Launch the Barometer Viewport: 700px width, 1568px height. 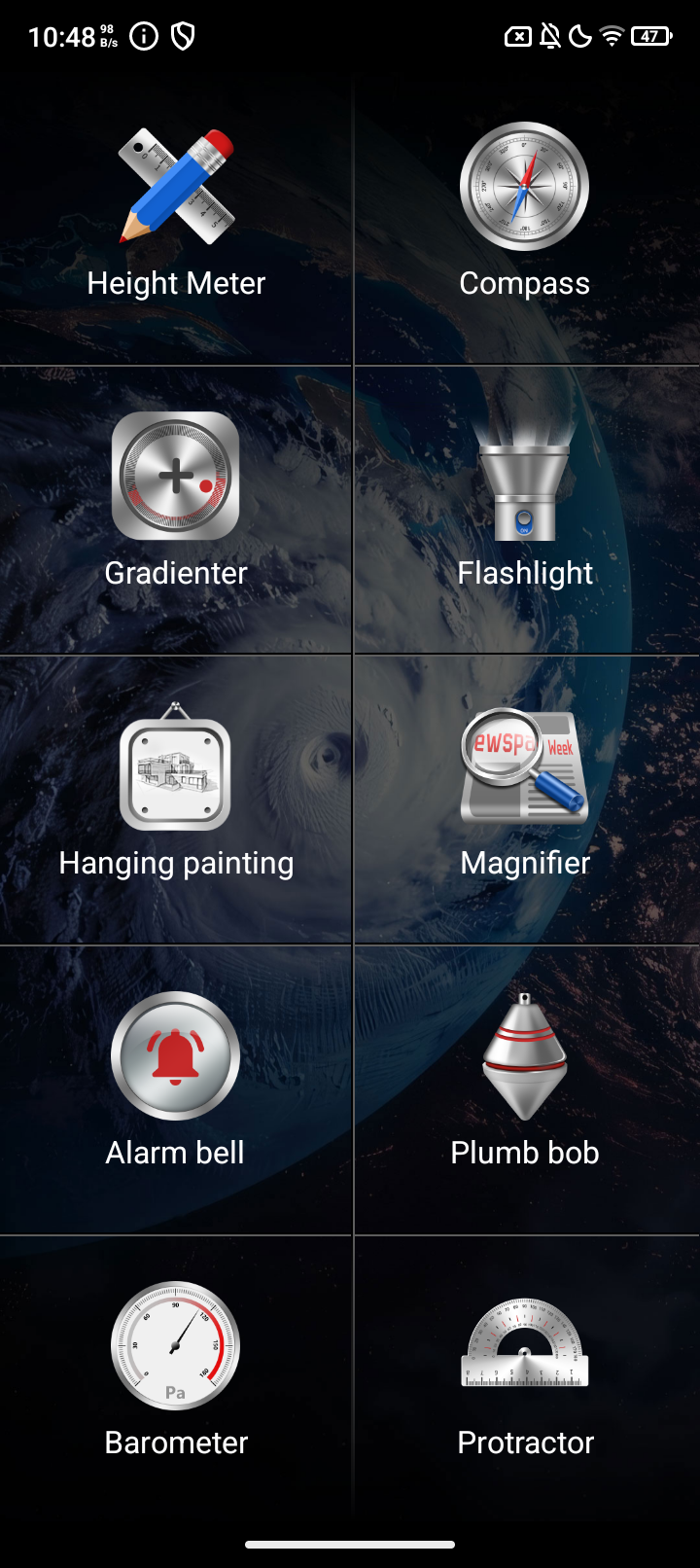[x=176, y=1372]
